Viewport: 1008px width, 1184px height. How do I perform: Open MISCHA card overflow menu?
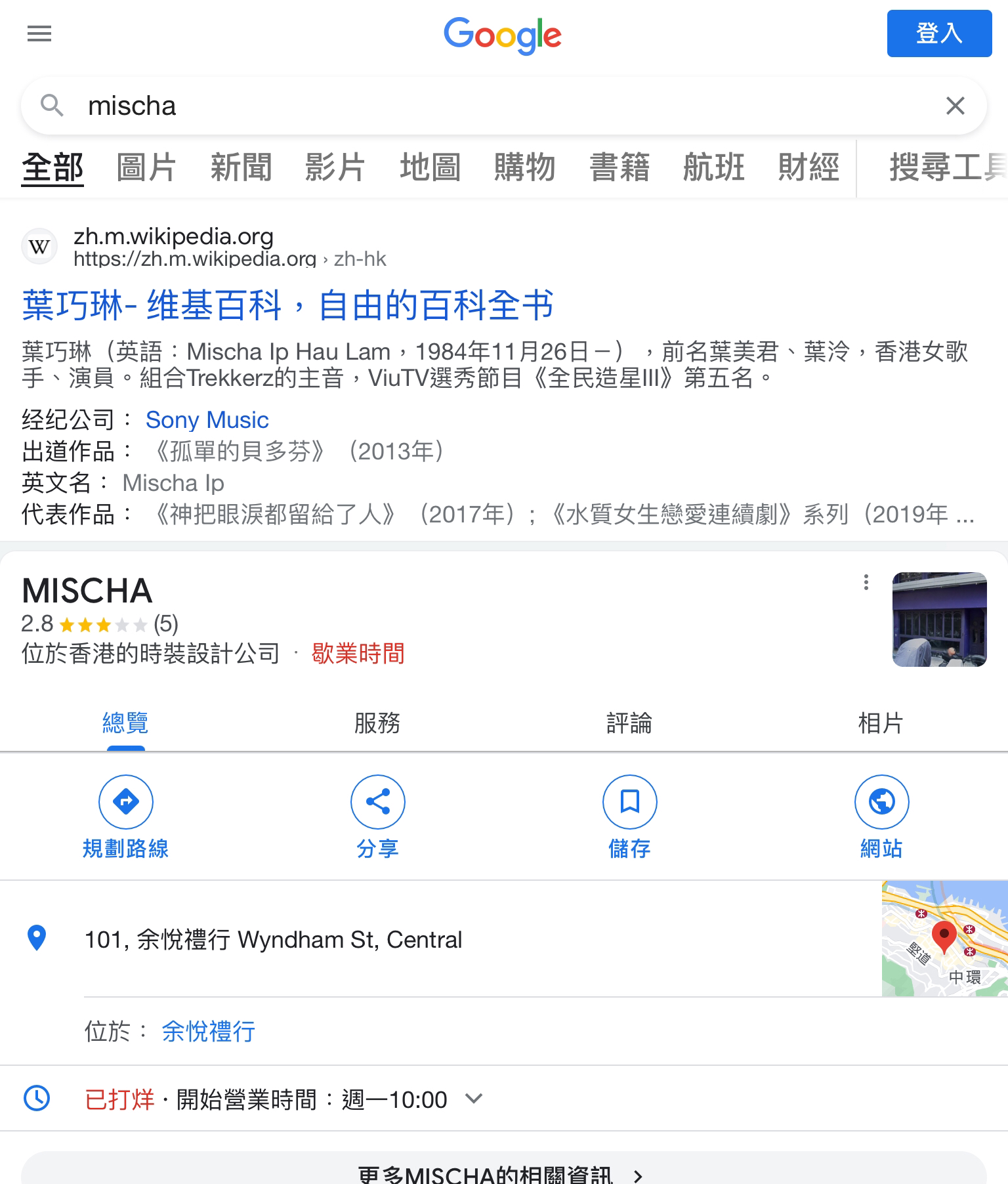pos(866,582)
